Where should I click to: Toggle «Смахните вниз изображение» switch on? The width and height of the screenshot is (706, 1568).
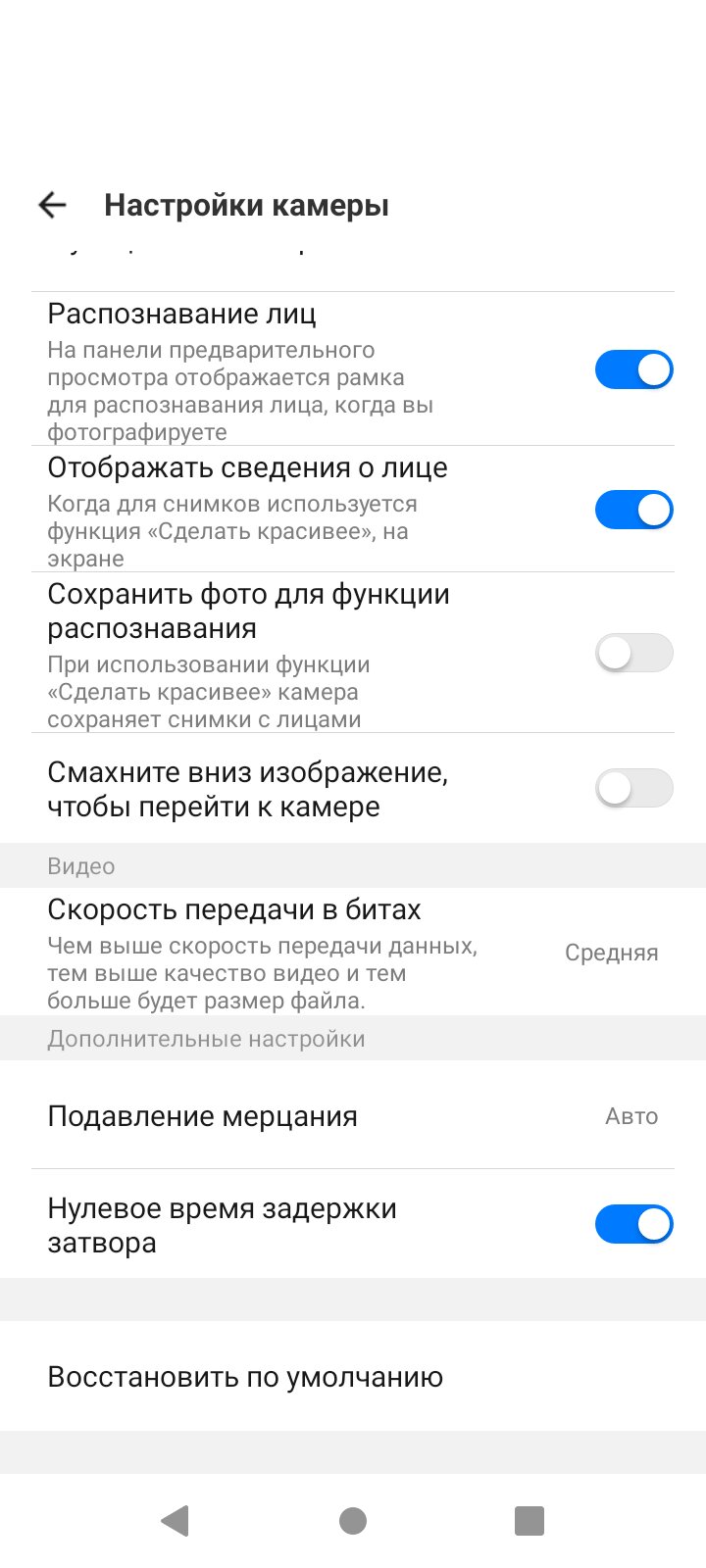[x=634, y=788]
